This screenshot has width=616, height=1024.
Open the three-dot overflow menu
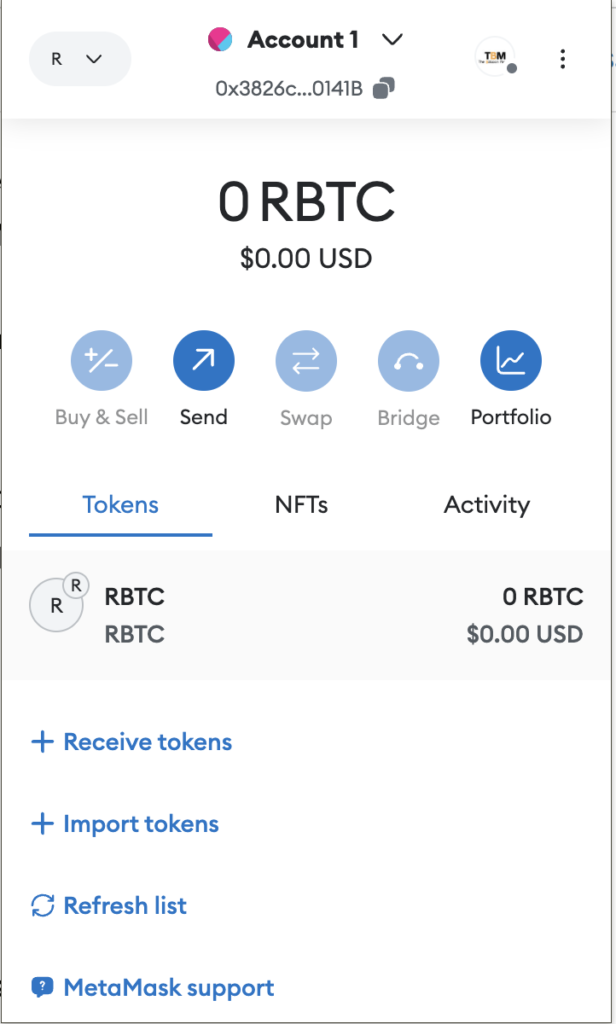tap(563, 59)
